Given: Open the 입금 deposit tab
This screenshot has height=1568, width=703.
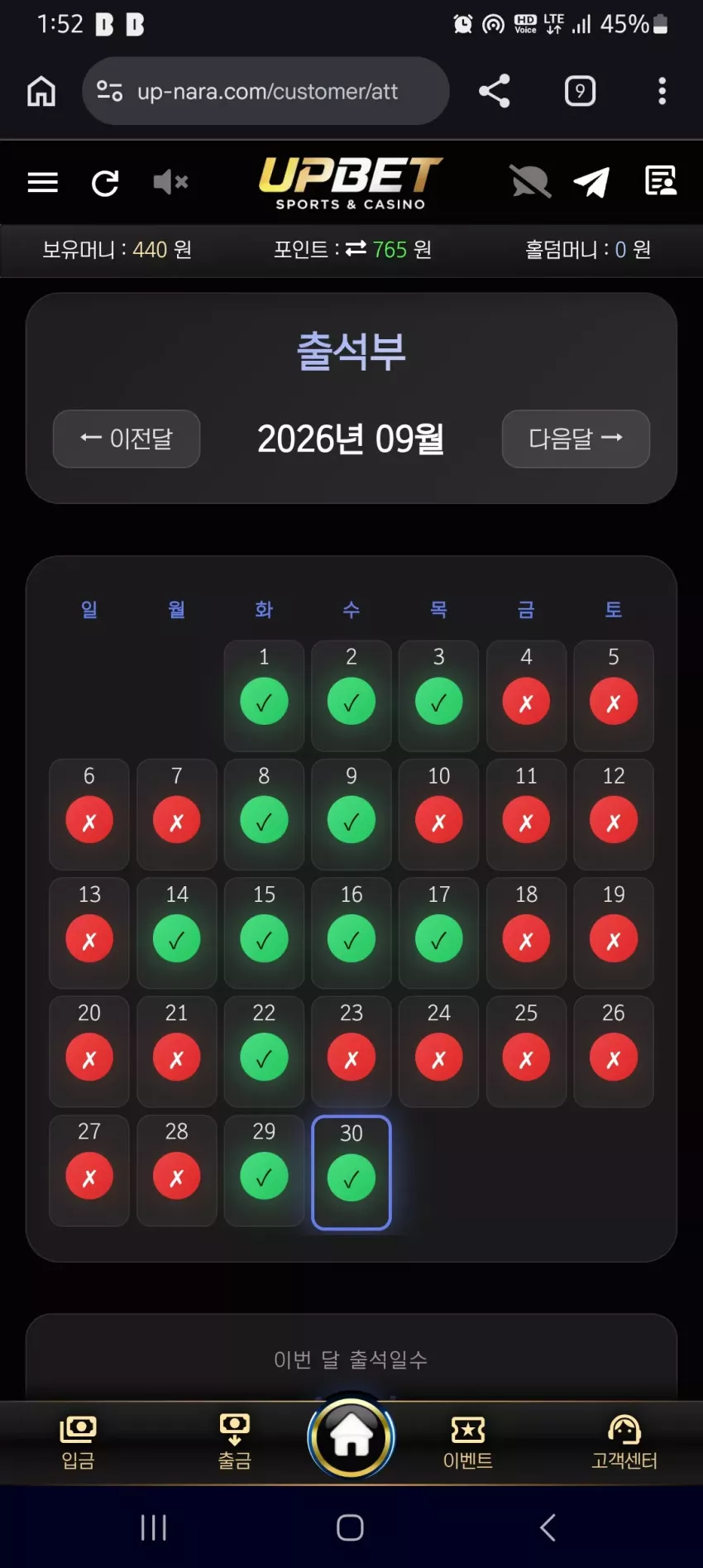Looking at the screenshot, I should (x=79, y=1442).
